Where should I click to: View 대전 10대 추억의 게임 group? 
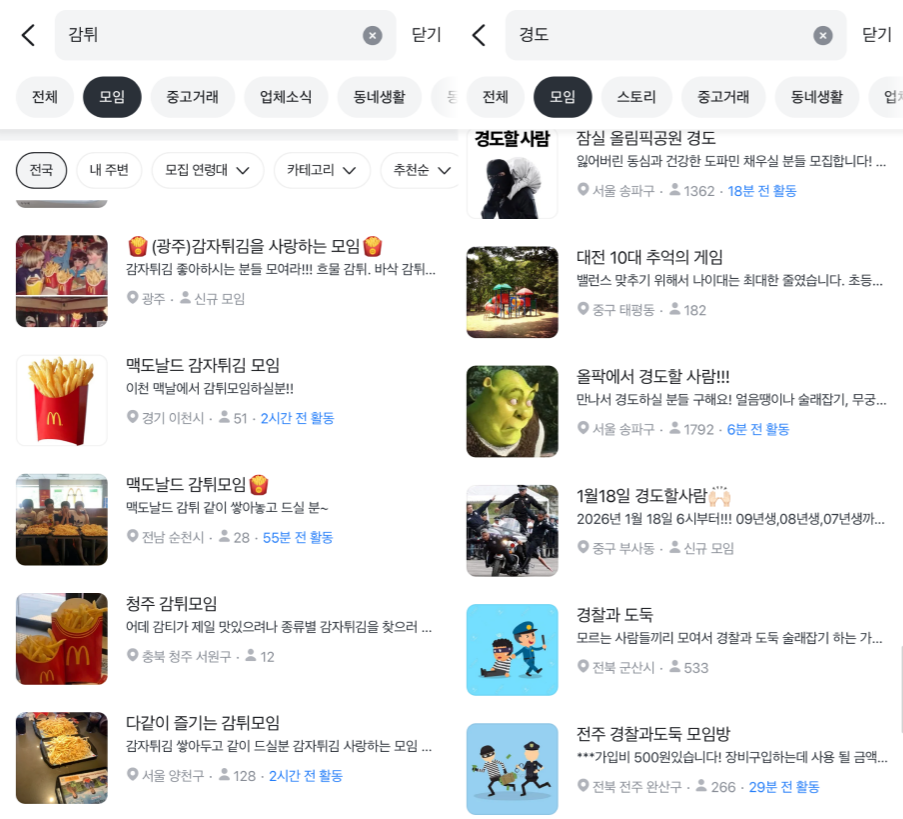coord(650,258)
